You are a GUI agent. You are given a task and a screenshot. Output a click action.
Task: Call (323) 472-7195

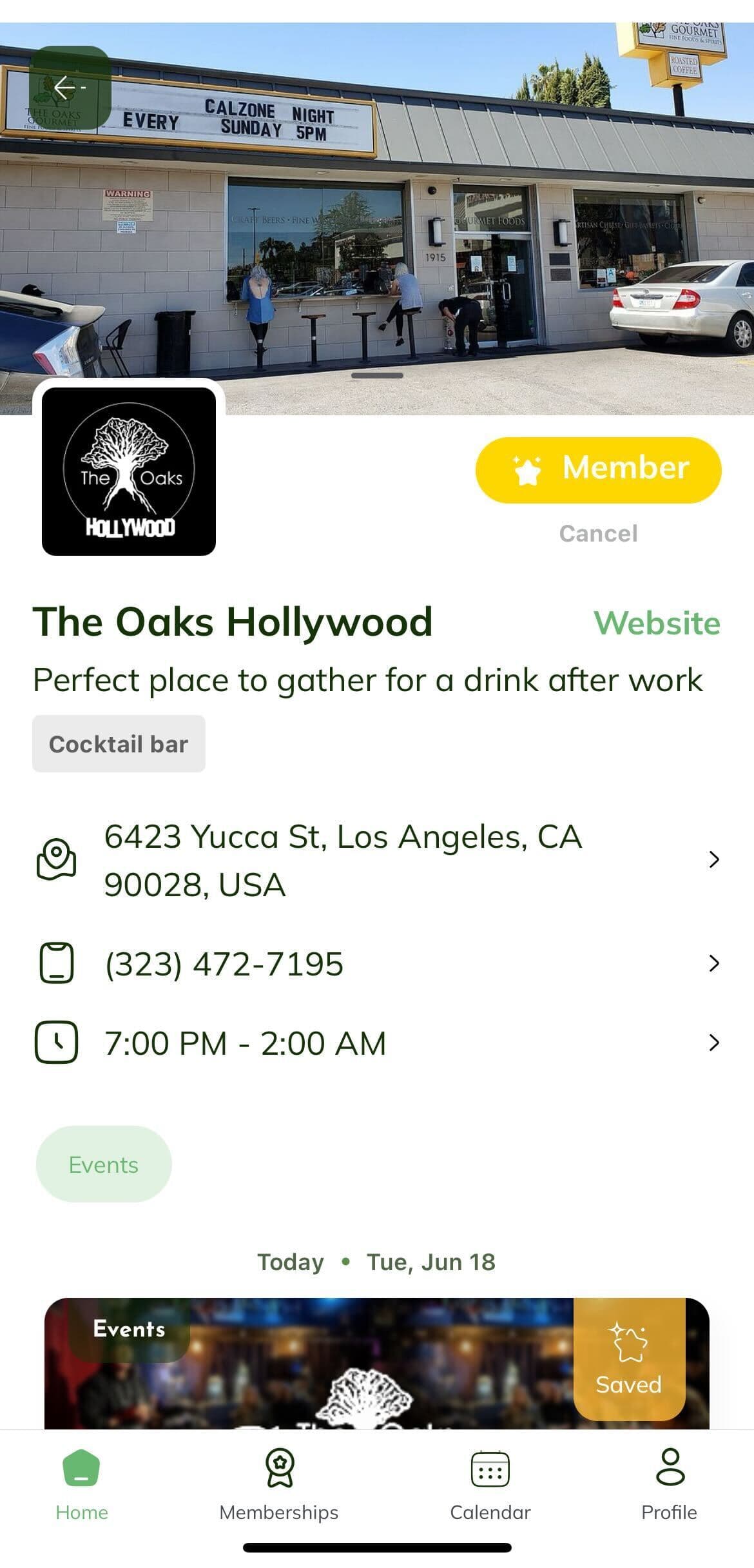(377, 964)
